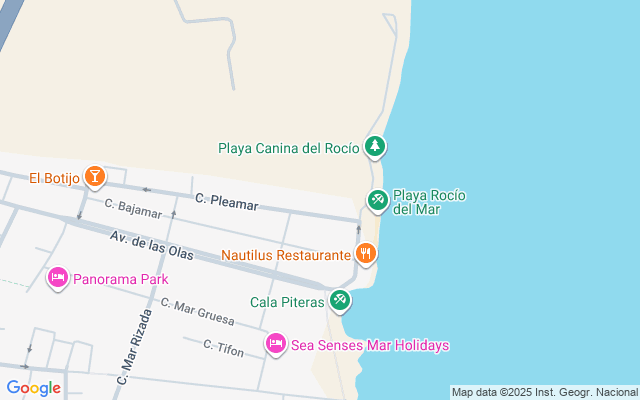The height and width of the screenshot is (400, 640).
Task: Select the Playa Canina del Rocío marker
Action: (375, 148)
